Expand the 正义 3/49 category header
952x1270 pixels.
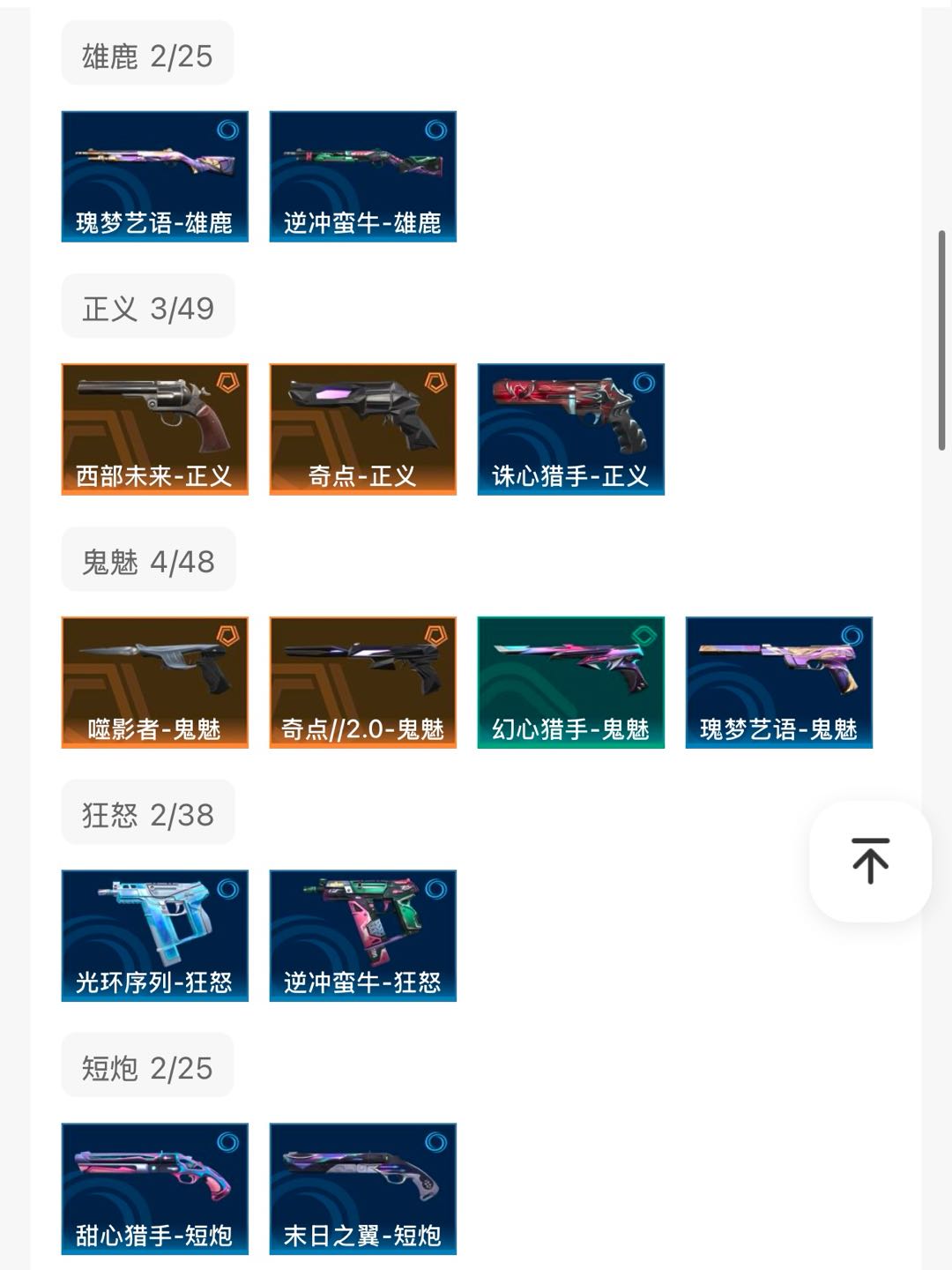coord(146,304)
